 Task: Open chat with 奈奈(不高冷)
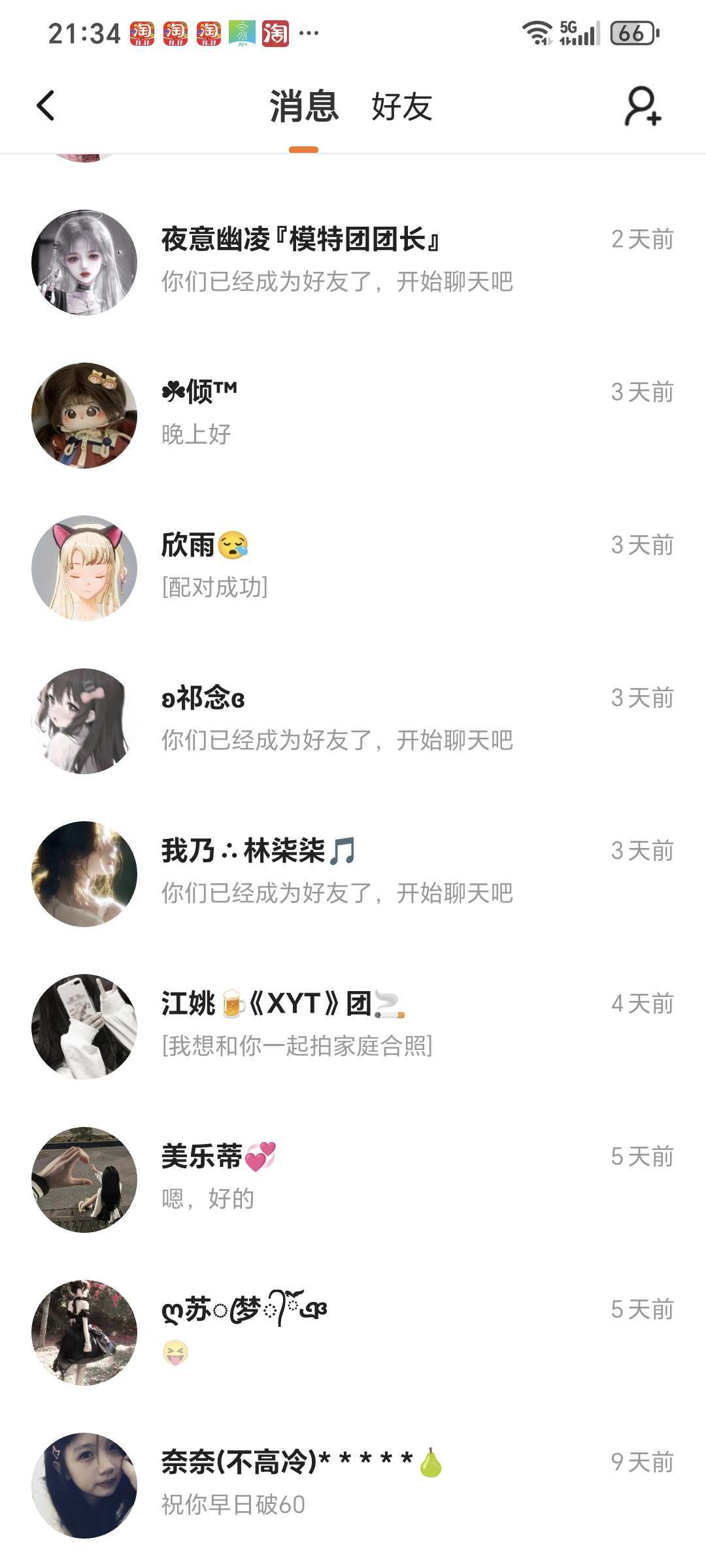pos(353,1484)
